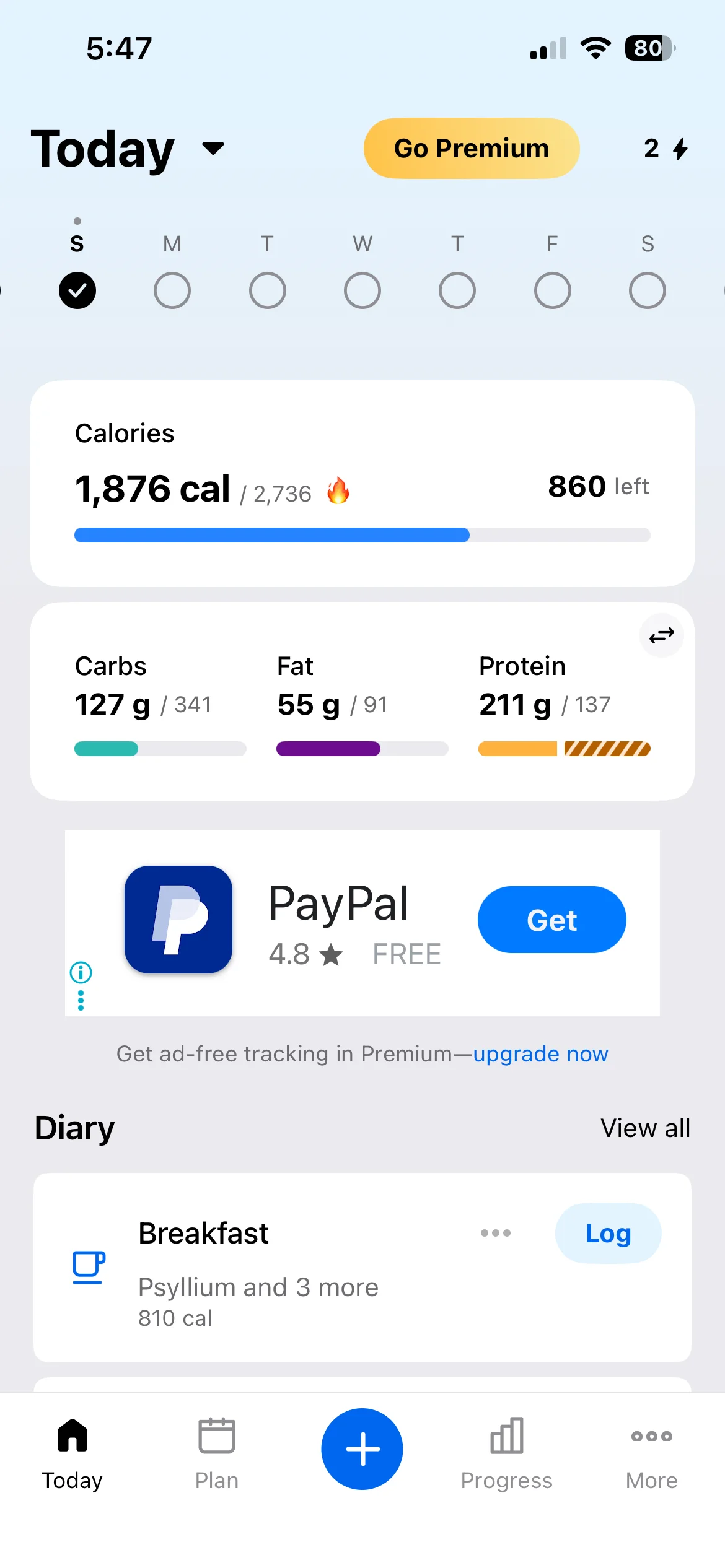
Task: View all diary entries
Action: click(644, 1128)
